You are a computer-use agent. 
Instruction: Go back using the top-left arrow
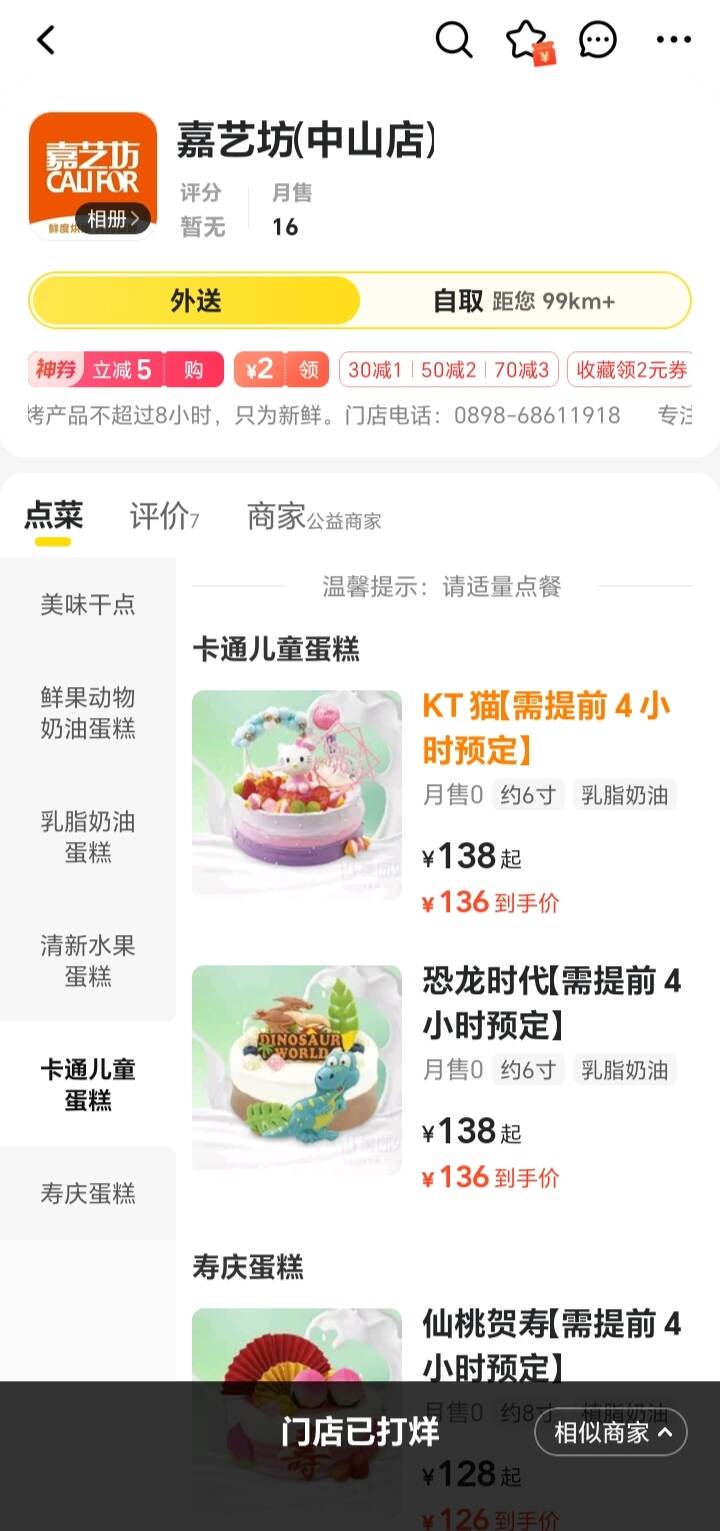click(46, 40)
